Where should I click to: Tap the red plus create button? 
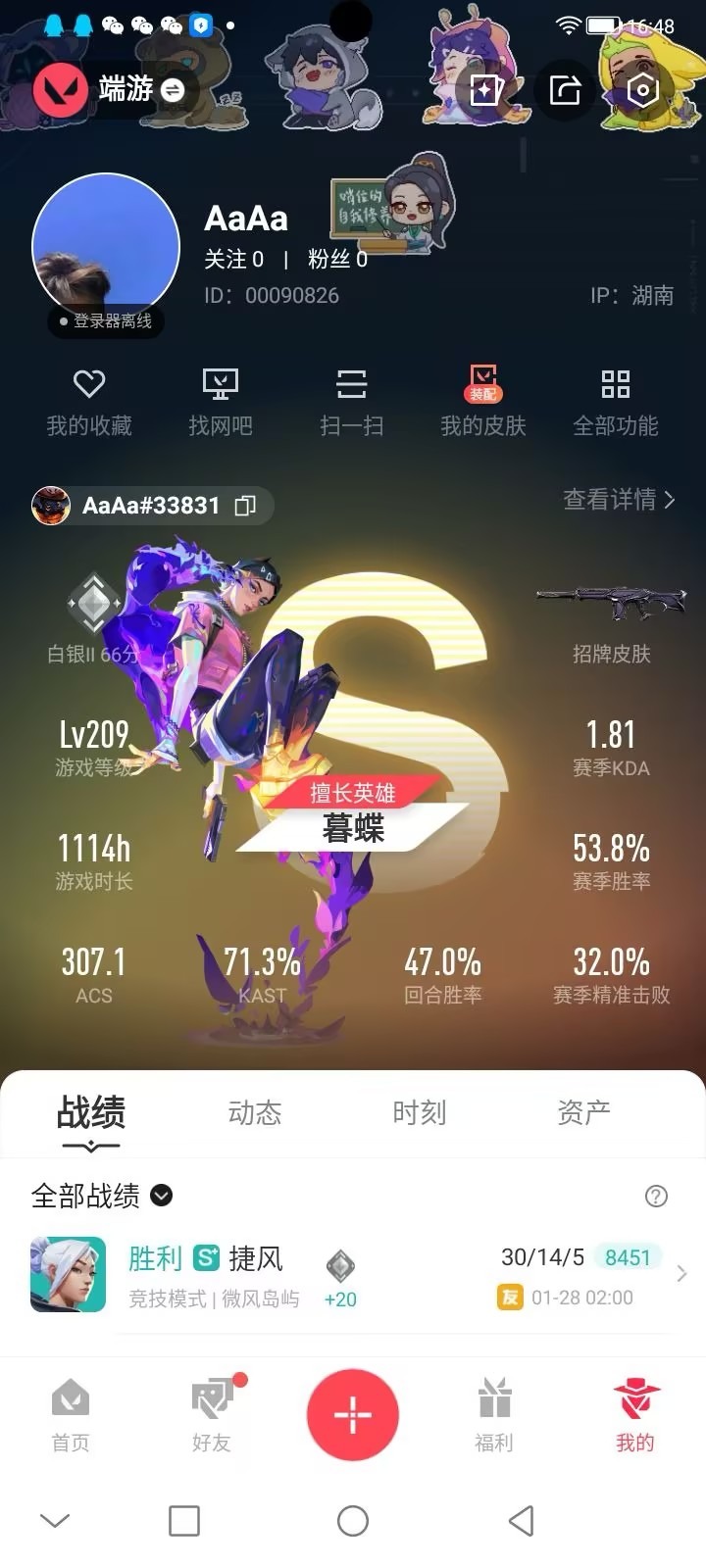(x=353, y=1414)
